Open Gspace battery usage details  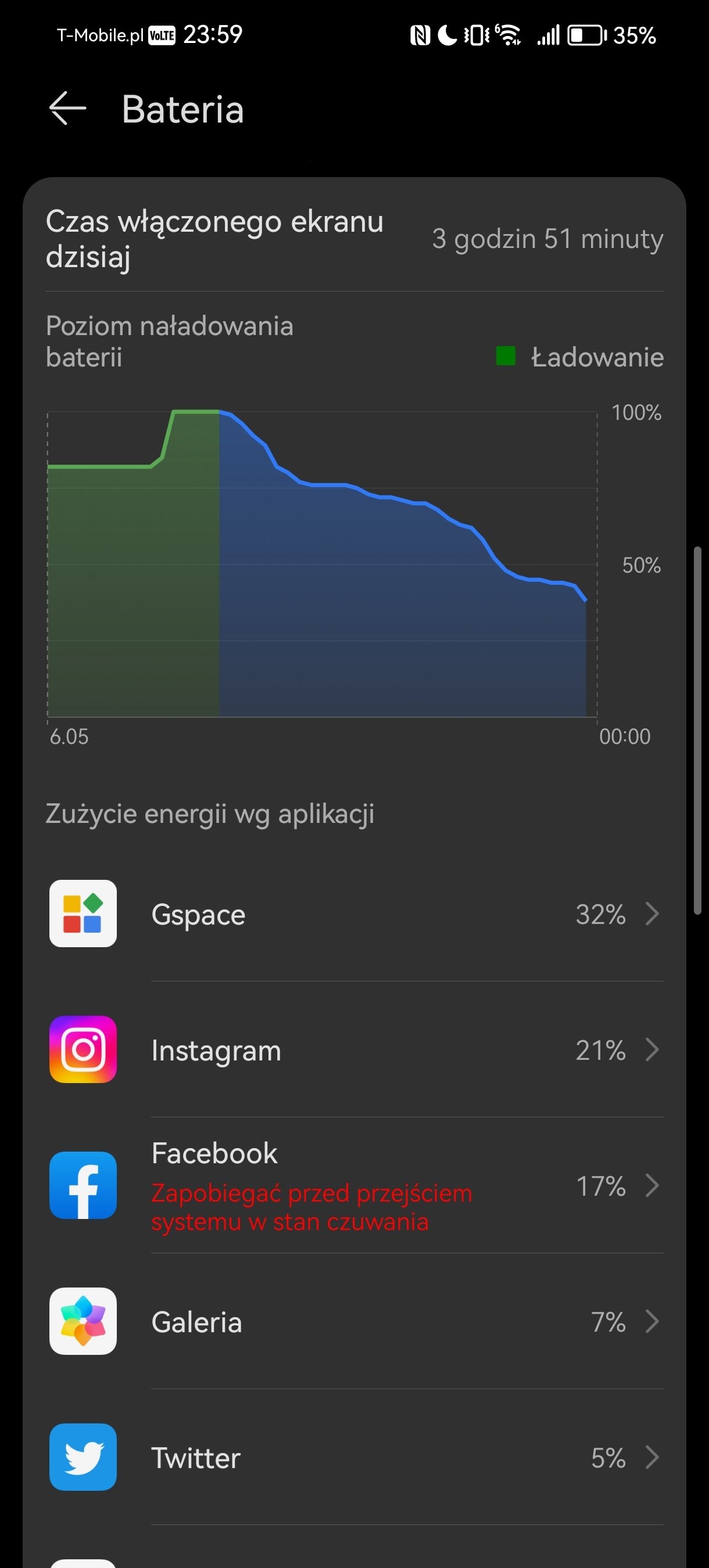[x=354, y=914]
